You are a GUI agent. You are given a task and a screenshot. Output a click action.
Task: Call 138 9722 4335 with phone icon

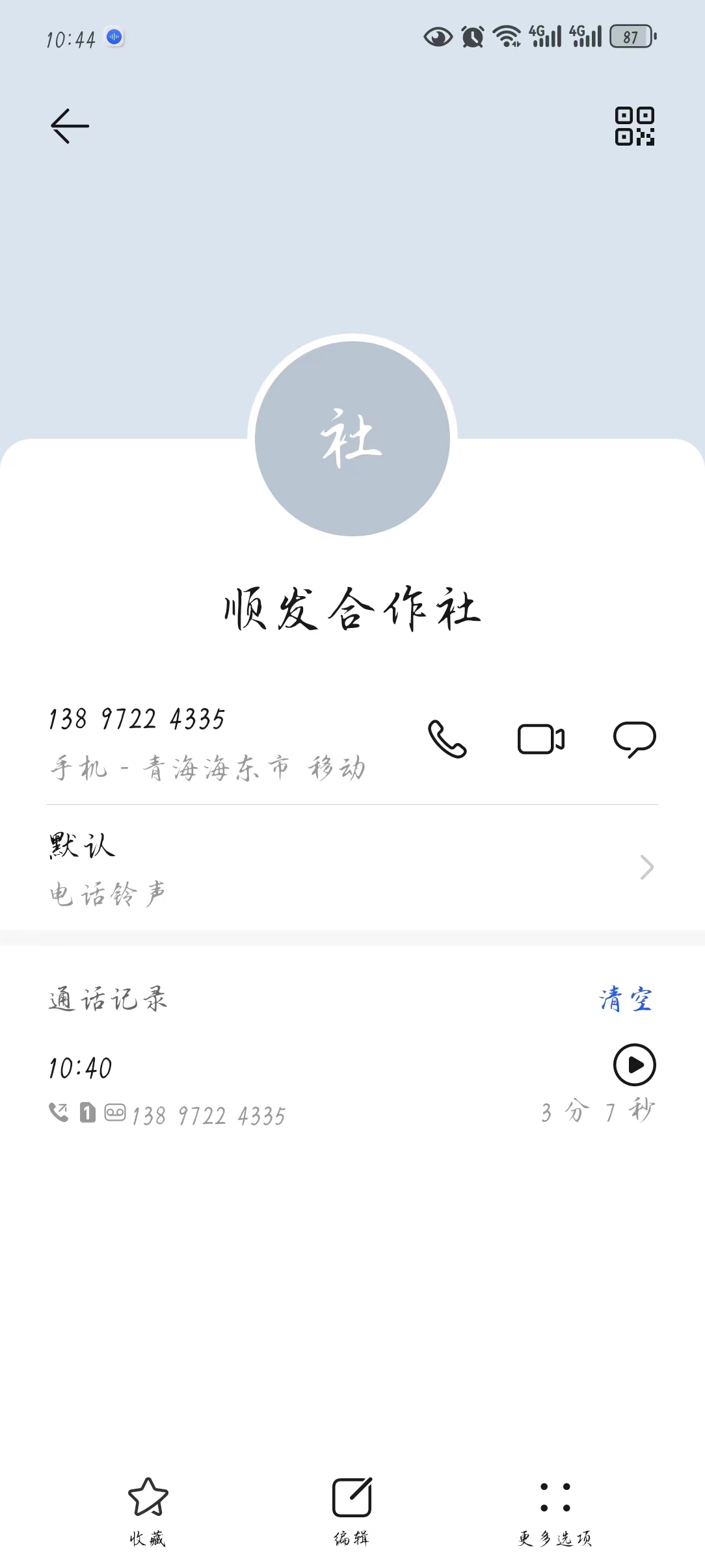click(447, 739)
